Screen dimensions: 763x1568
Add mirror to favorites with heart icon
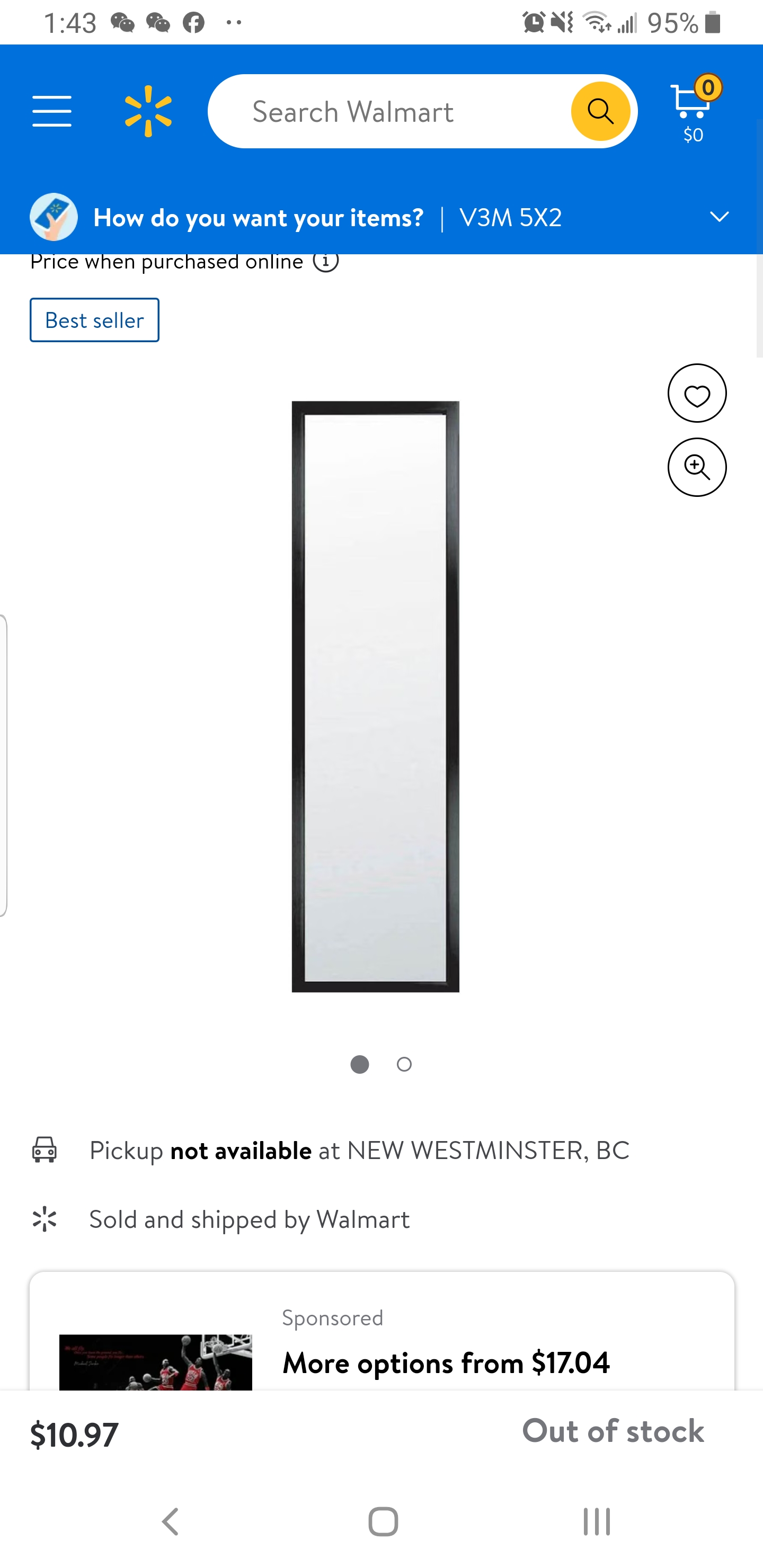tap(697, 393)
